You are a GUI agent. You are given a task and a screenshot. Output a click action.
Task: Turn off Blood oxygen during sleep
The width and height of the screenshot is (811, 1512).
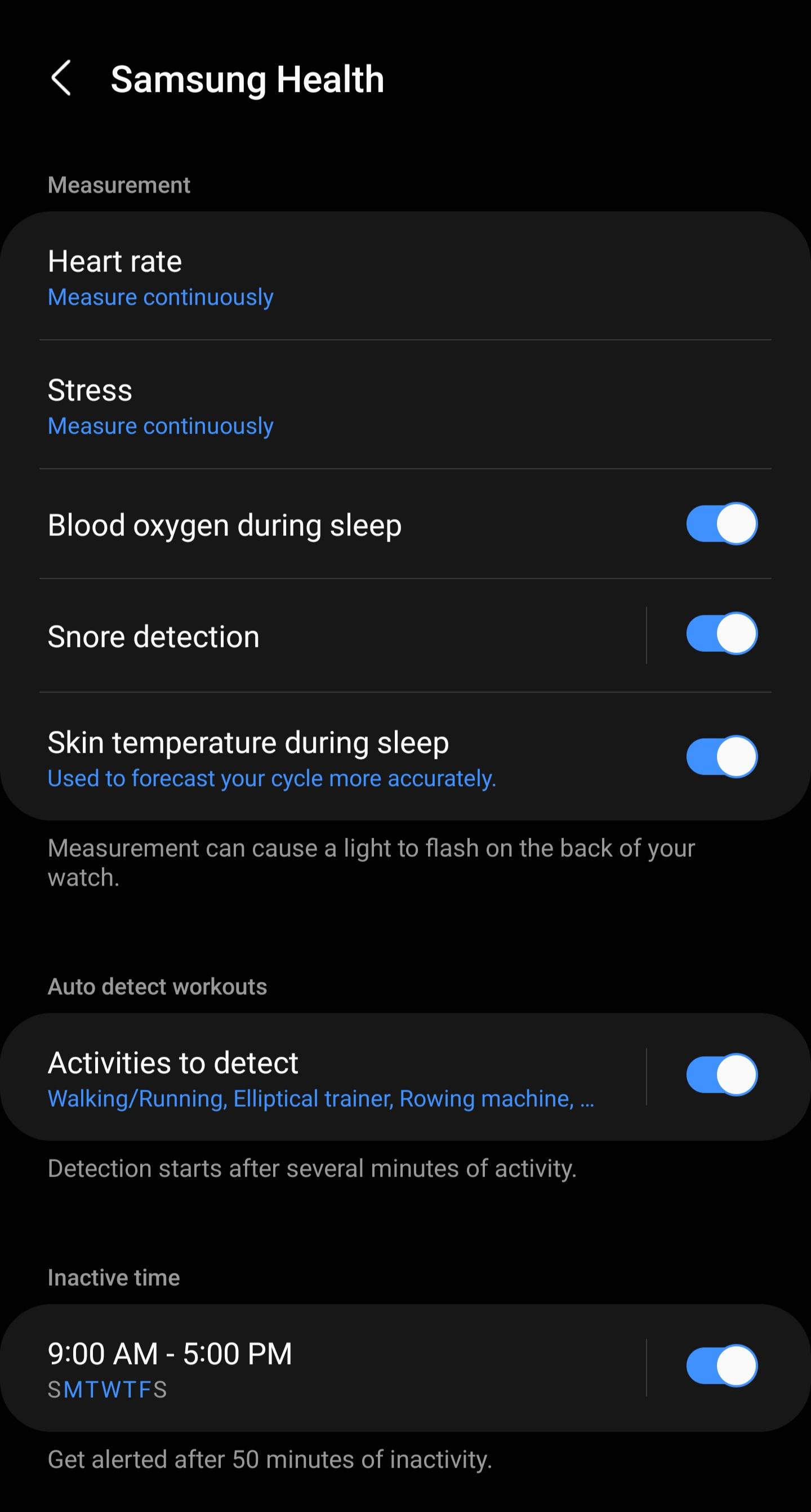(721, 524)
